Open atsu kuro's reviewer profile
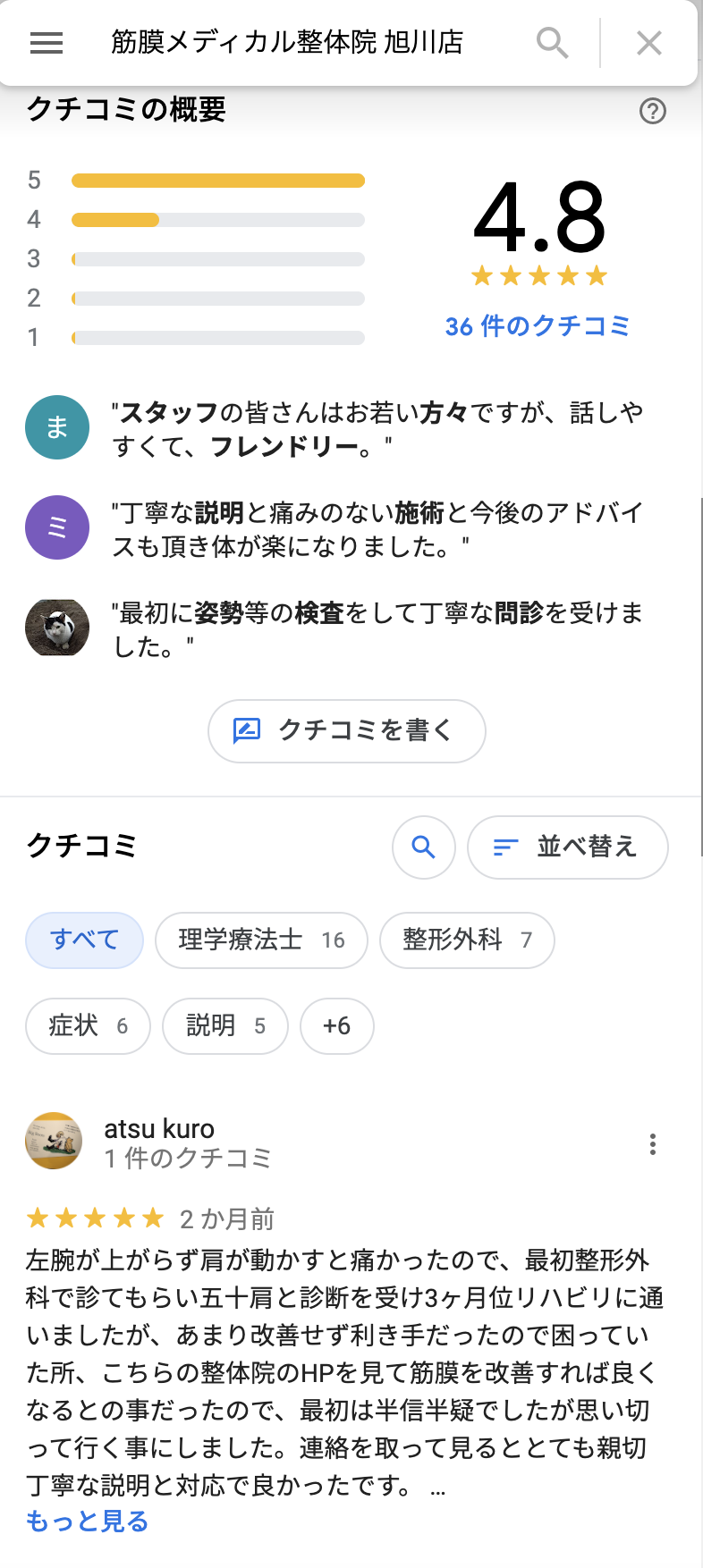This screenshot has height=1568, width=703. pos(159,1129)
